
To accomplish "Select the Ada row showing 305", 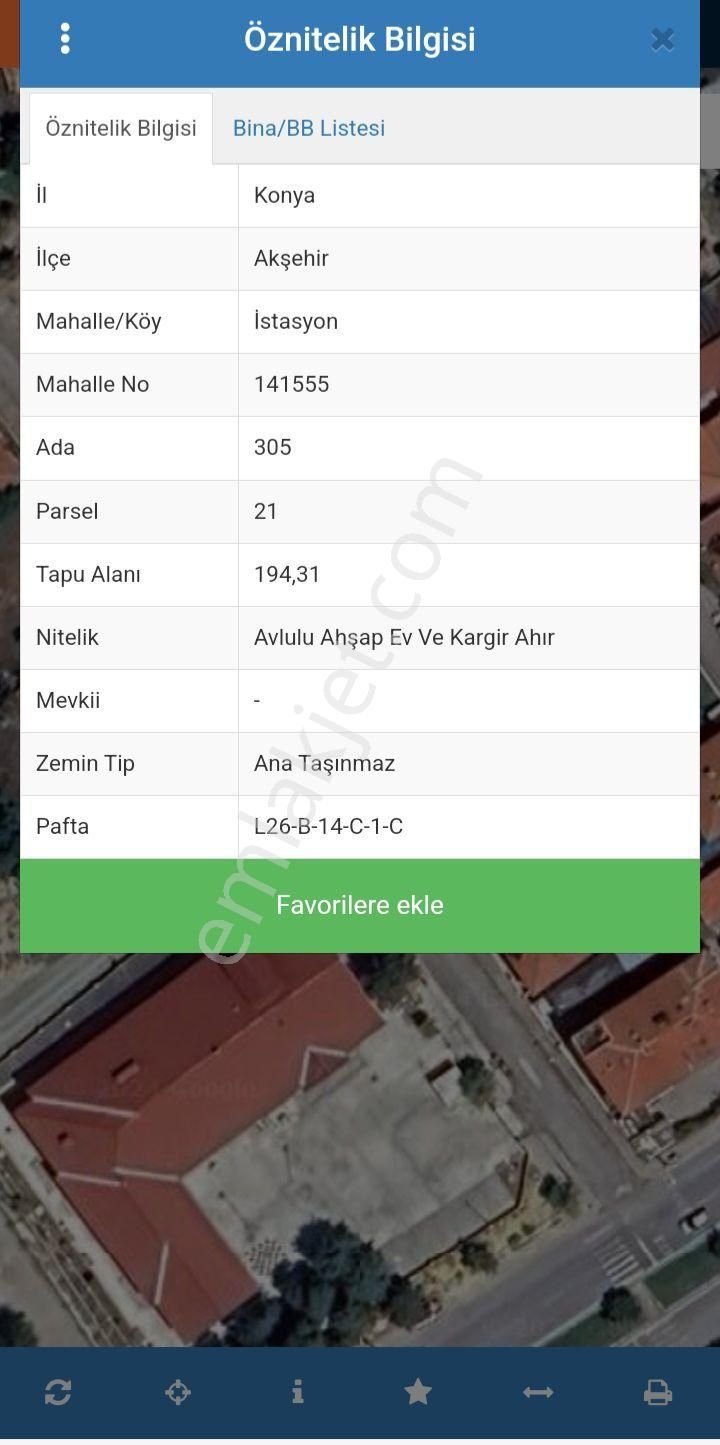I will click(x=273, y=447).
